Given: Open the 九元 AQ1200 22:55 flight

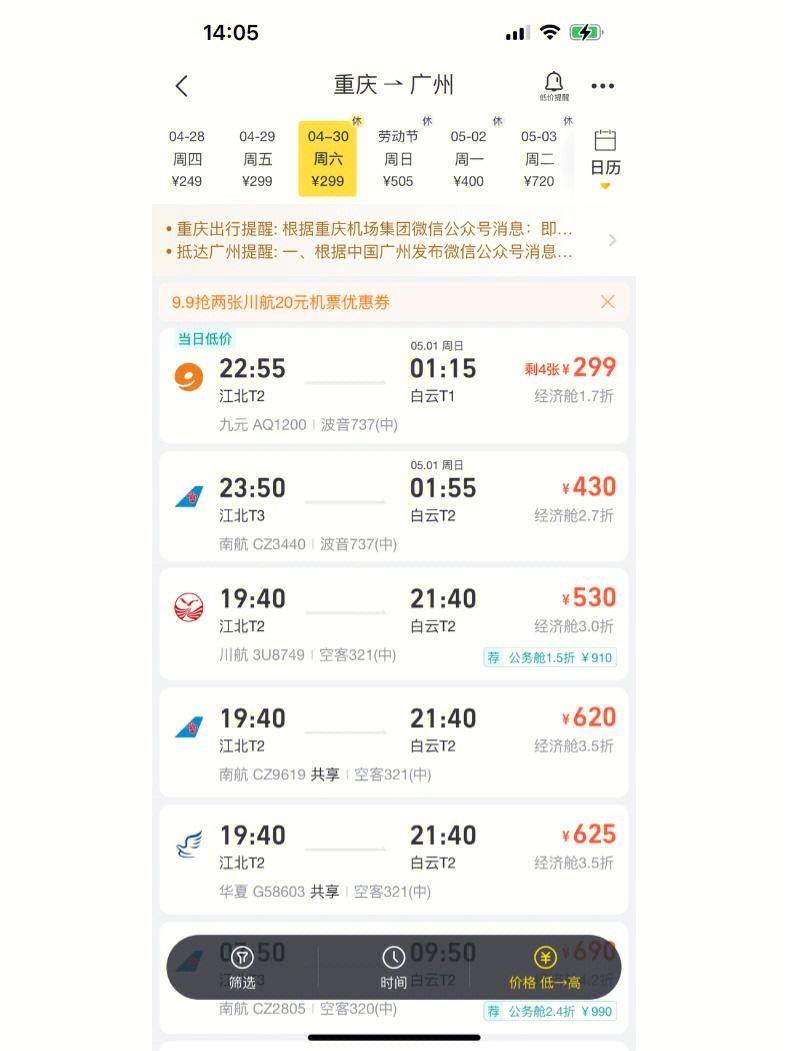Looking at the screenshot, I should pyautogui.click(x=394, y=385).
